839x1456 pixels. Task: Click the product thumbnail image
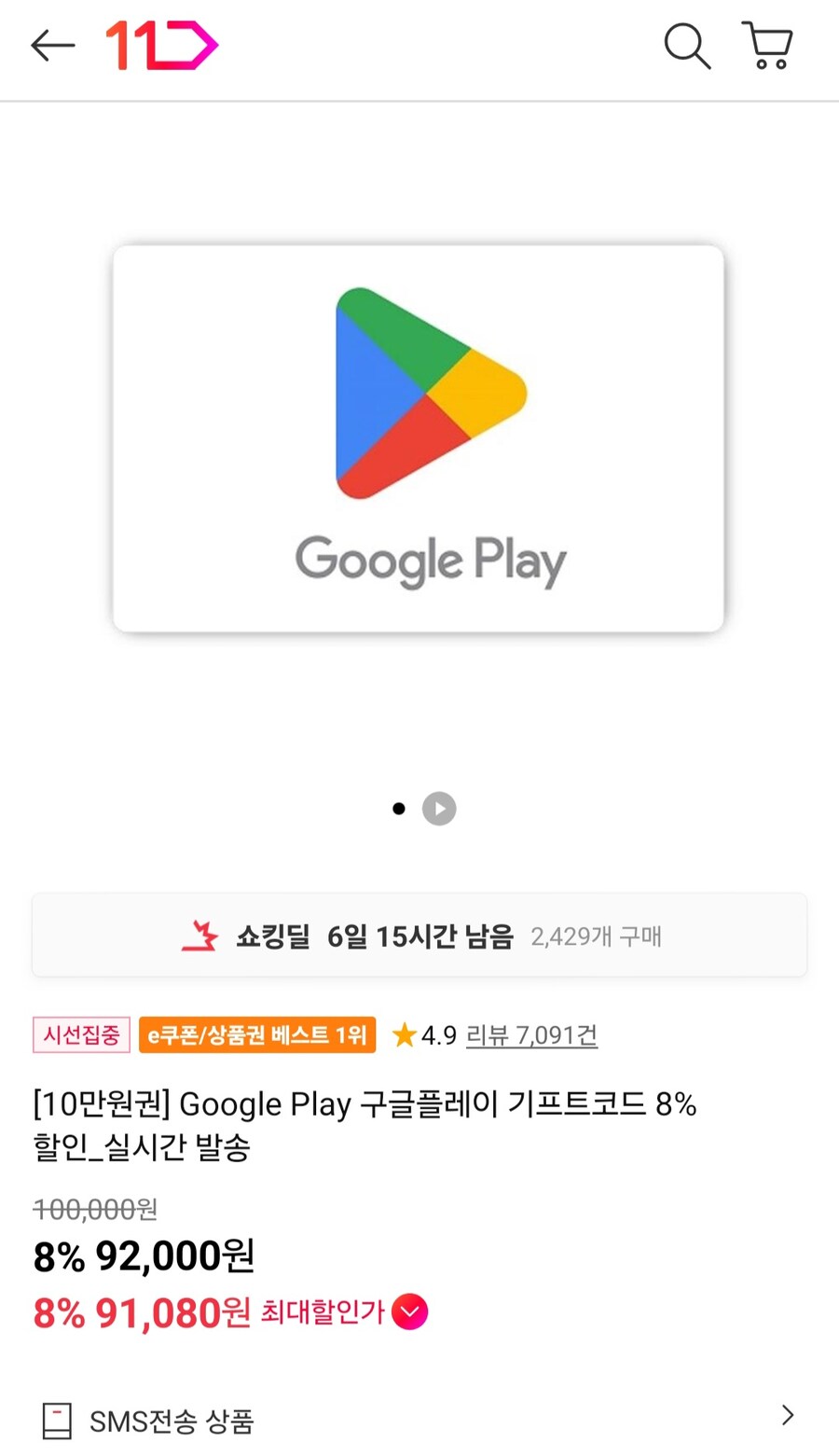(x=419, y=438)
